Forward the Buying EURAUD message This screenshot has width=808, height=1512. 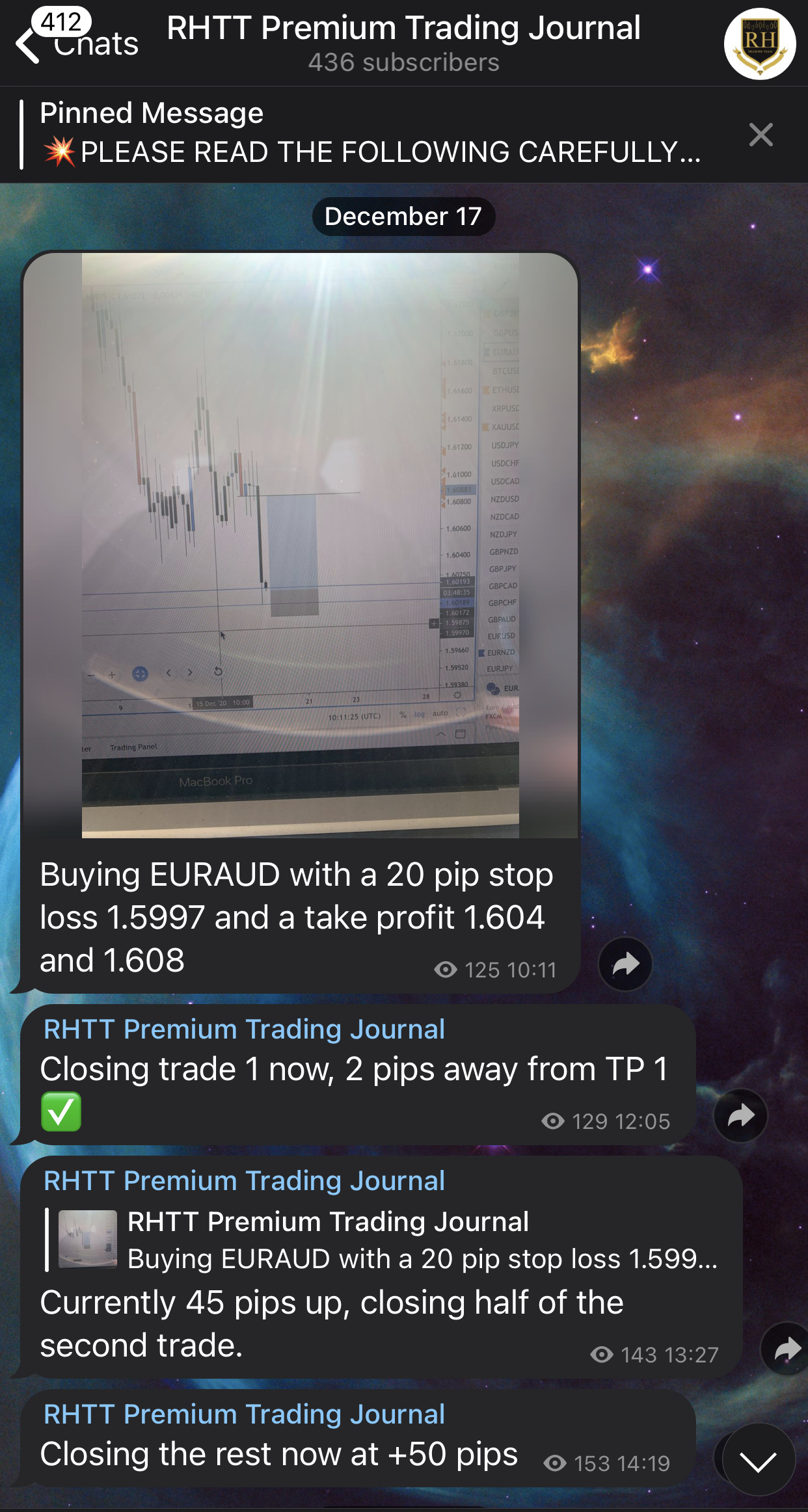click(625, 964)
